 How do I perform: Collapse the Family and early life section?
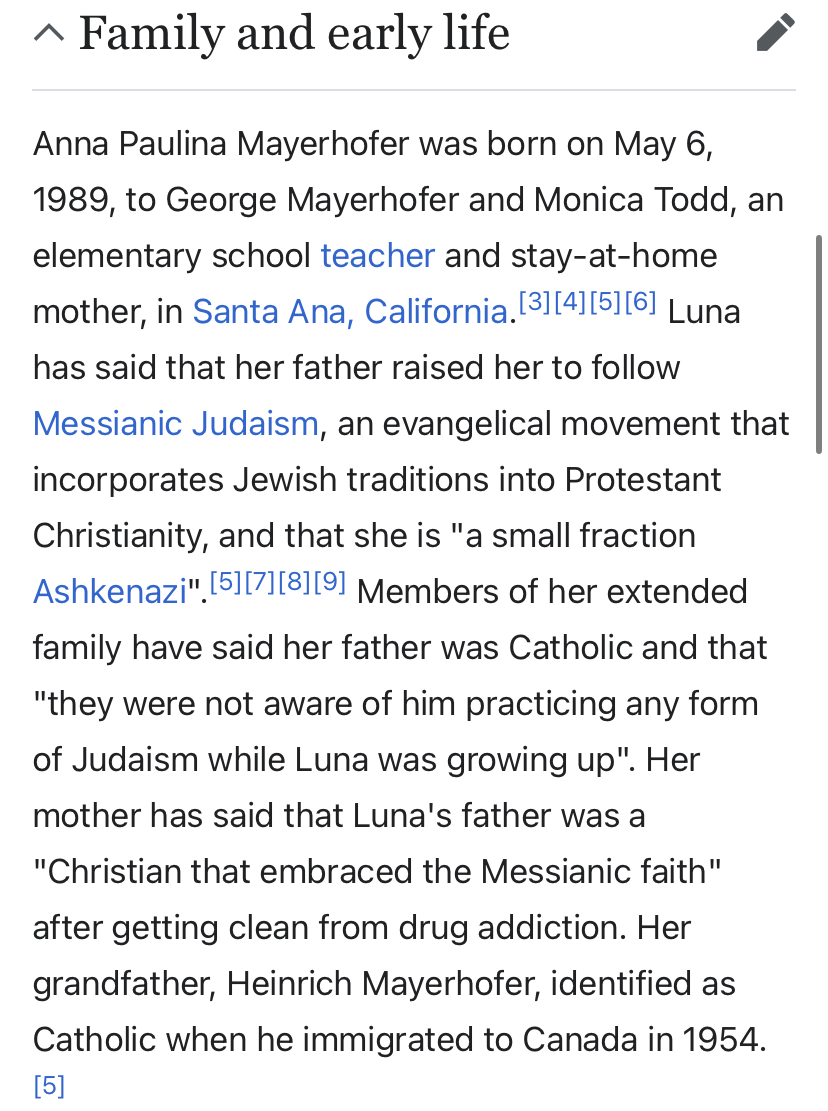48,34
